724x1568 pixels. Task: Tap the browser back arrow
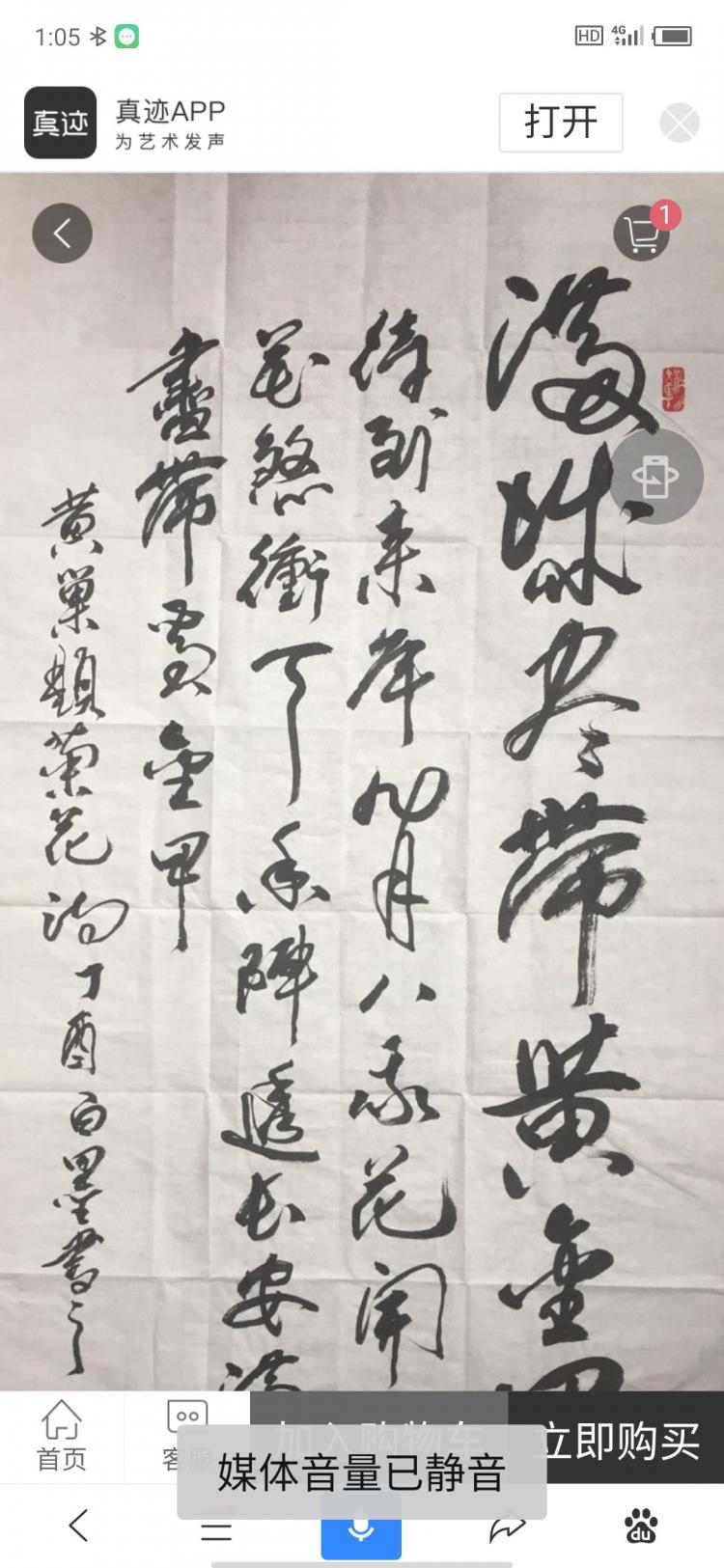click(x=79, y=1527)
